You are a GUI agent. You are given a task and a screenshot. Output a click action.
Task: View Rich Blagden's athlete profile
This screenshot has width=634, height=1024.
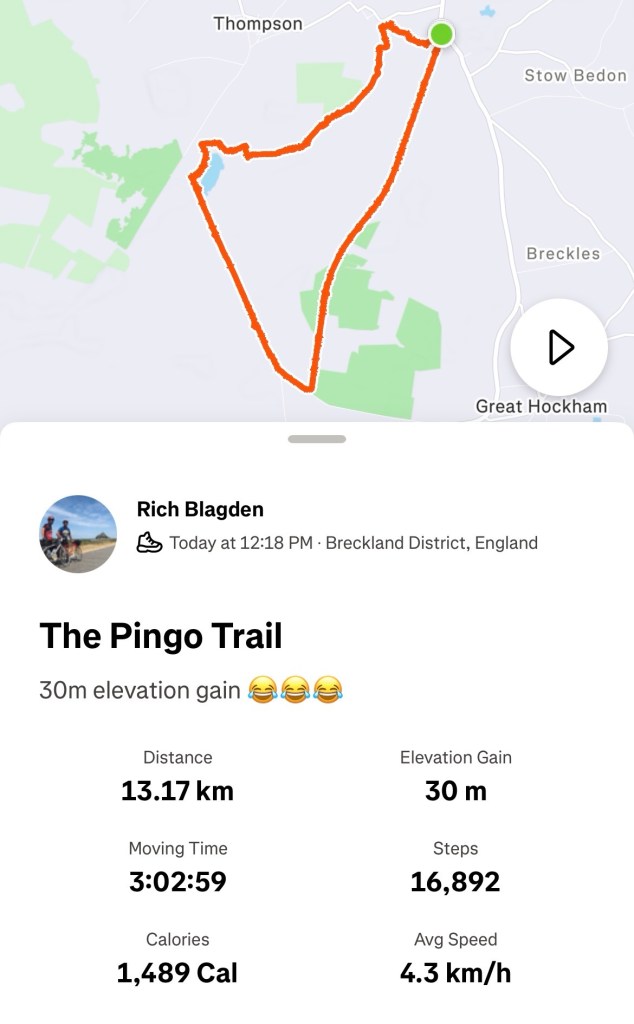pyautogui.click(x=200, y=510)
